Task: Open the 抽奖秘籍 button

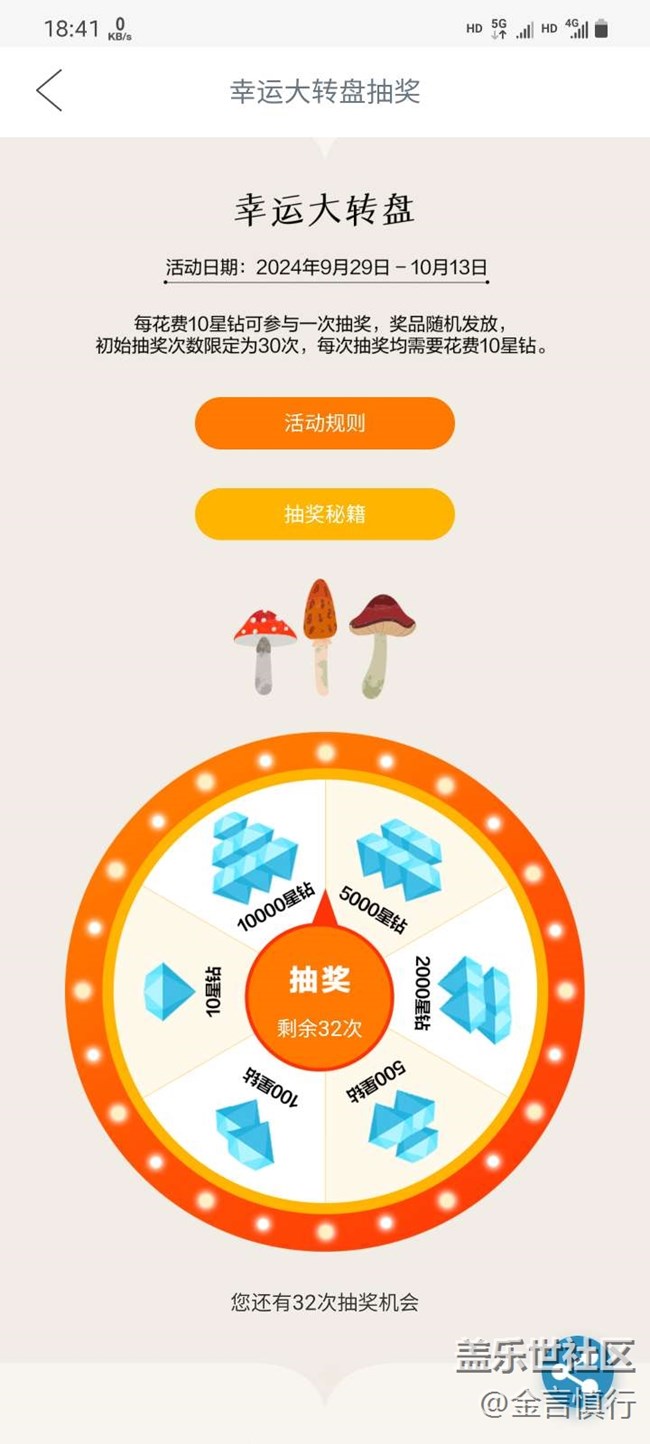Action: [x=325, y=514]
